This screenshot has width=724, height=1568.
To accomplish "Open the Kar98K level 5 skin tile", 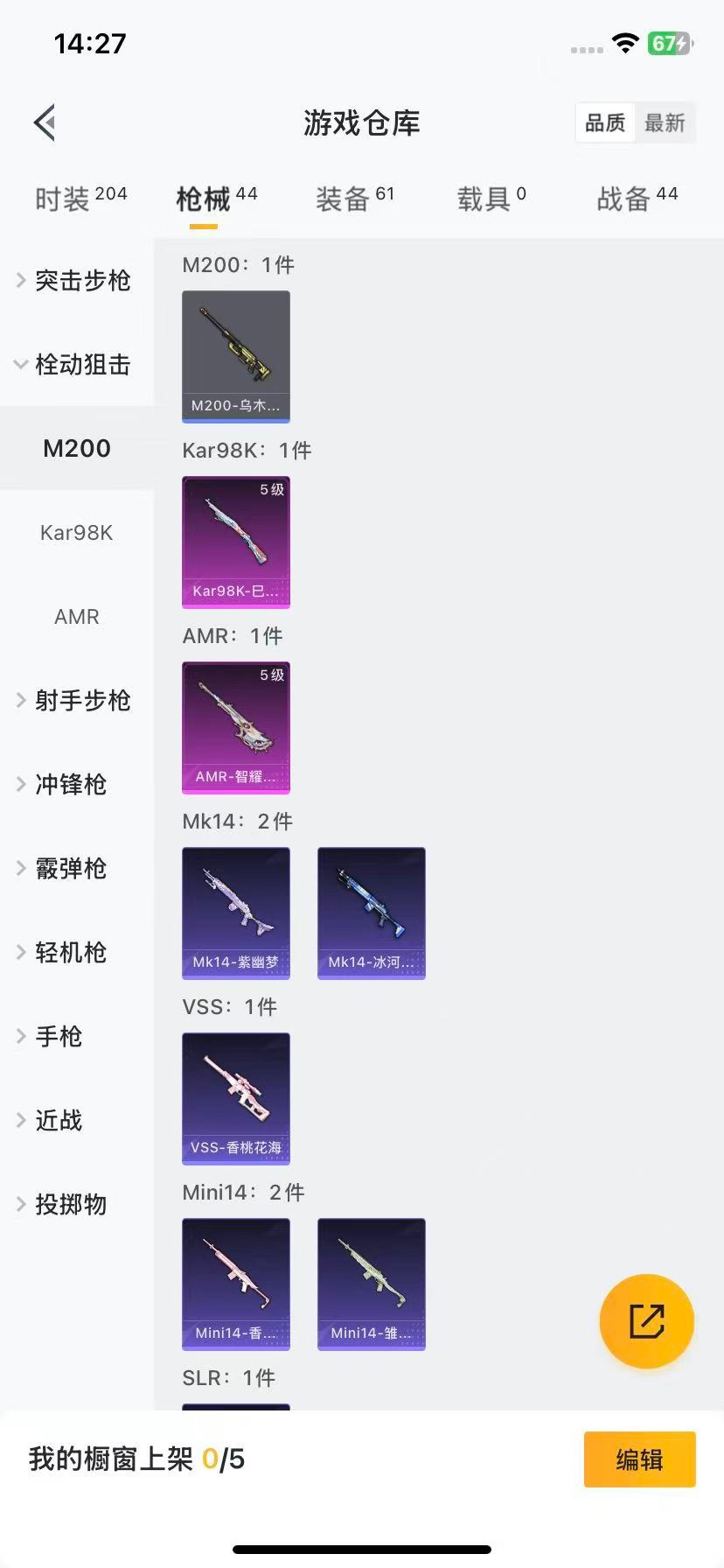I will pos(236,542).
